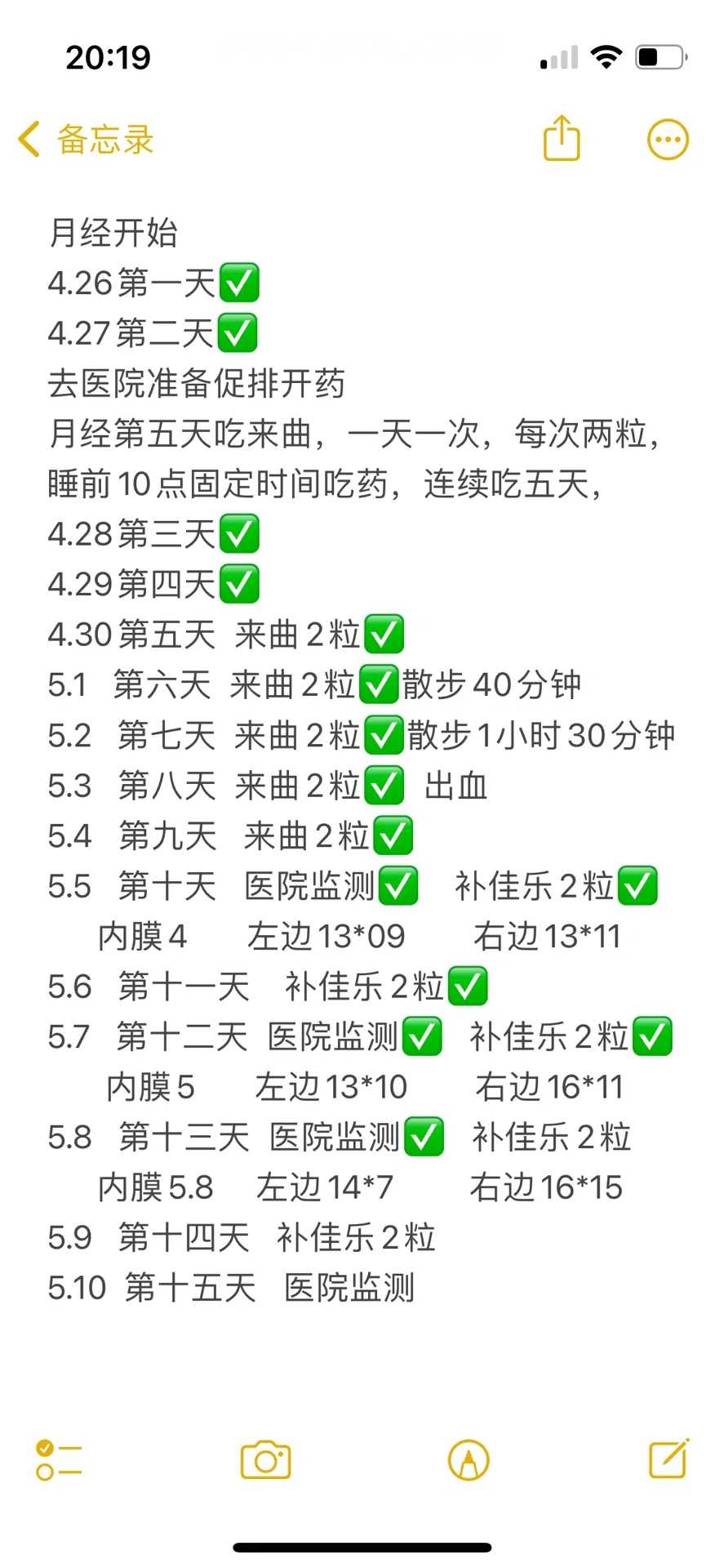Go back to 备忘录 notes list
The height and width of the screenshot is (1568, 724).
(86, 140)
